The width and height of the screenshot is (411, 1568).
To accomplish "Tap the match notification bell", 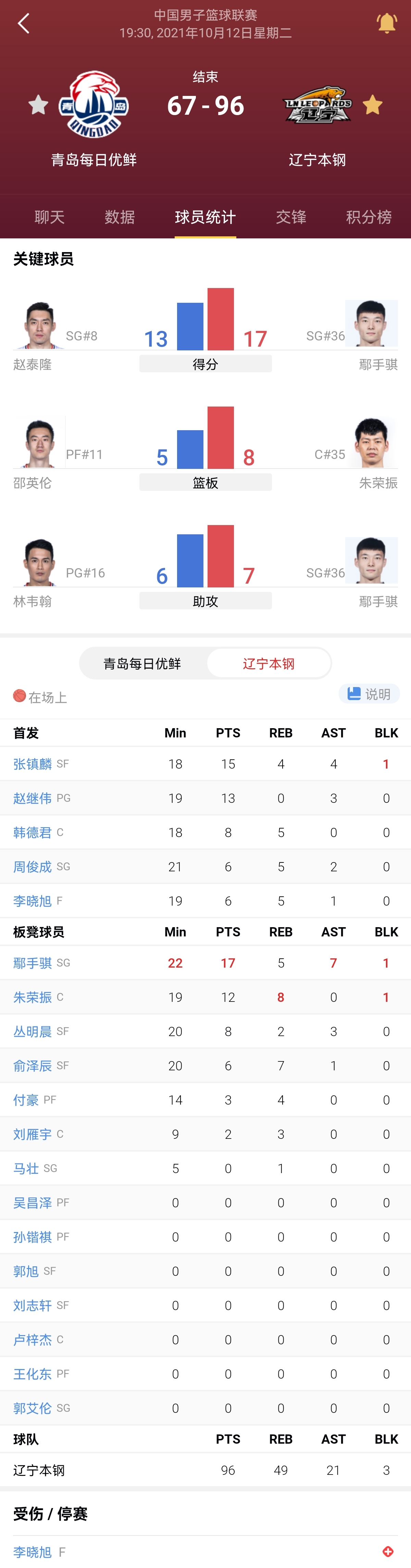I will point(386,24).
